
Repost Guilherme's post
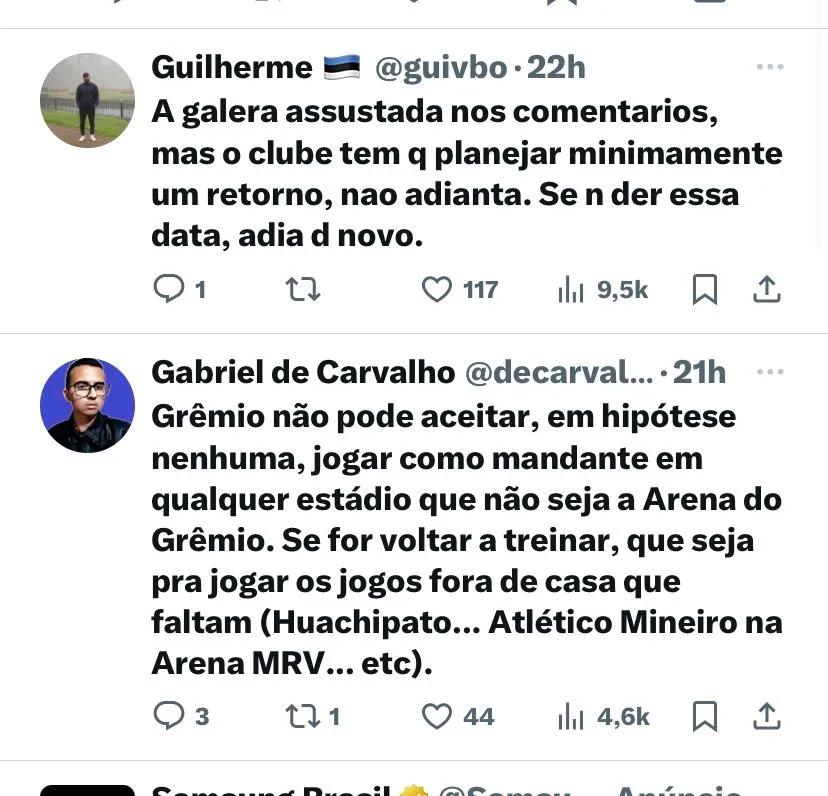(303, 290)
